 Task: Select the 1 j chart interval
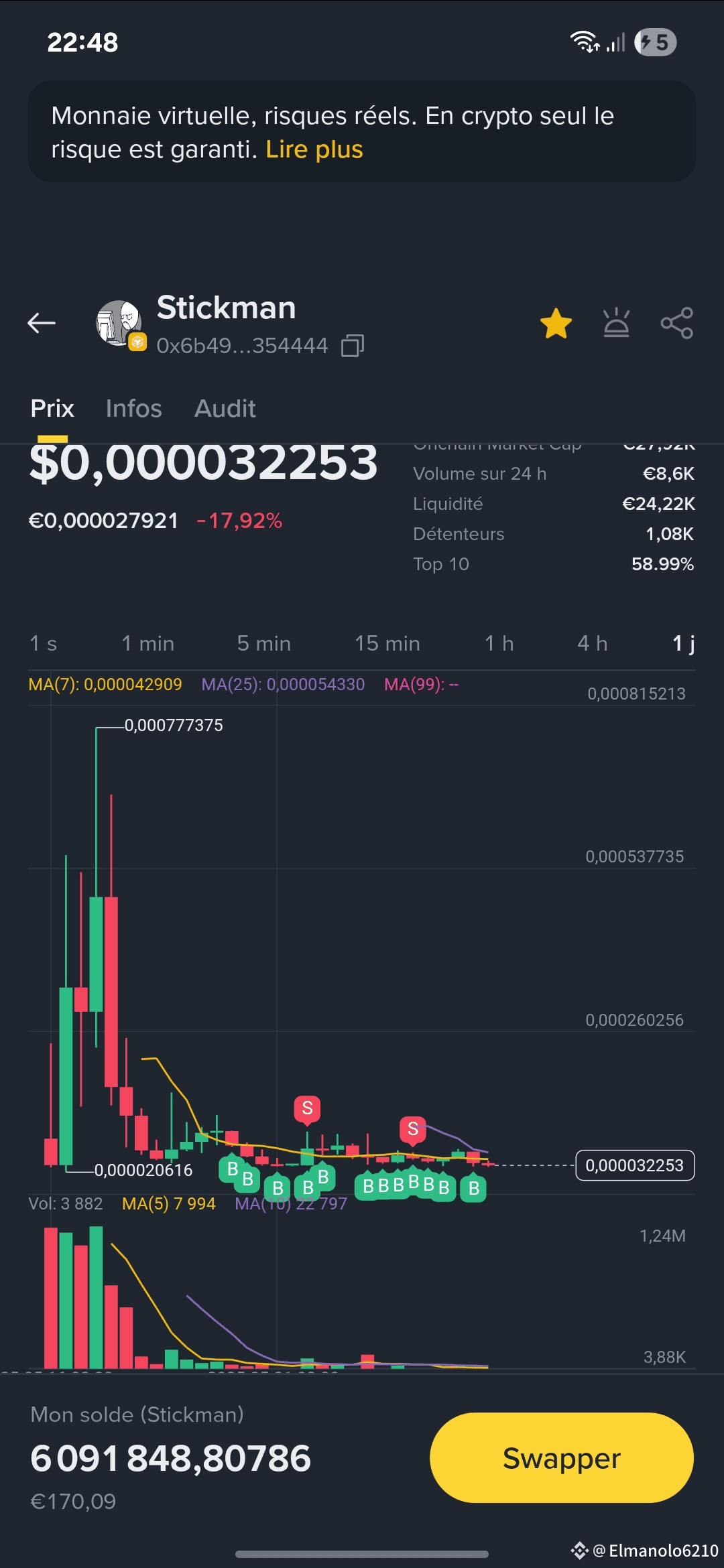[x=684, y=644]
